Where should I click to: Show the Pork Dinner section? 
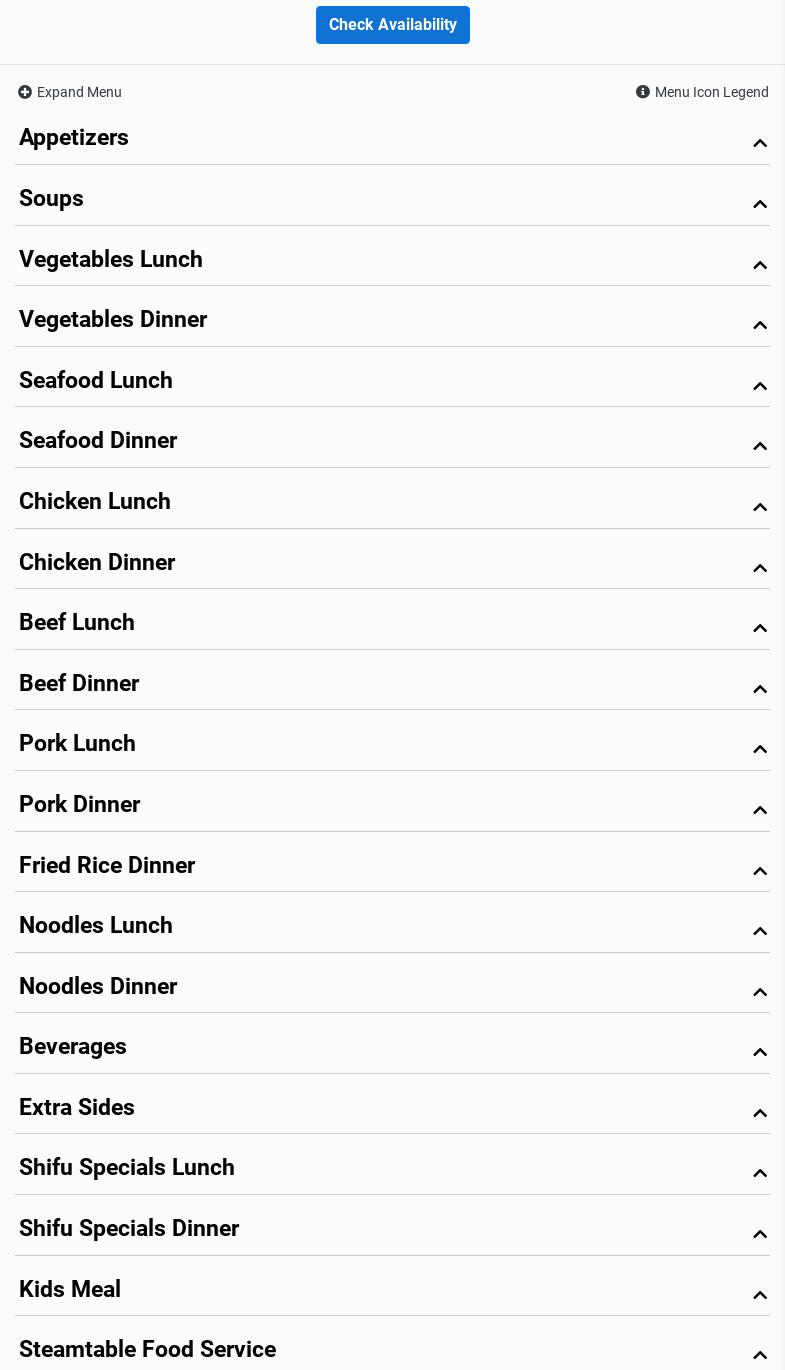(80, 805)
